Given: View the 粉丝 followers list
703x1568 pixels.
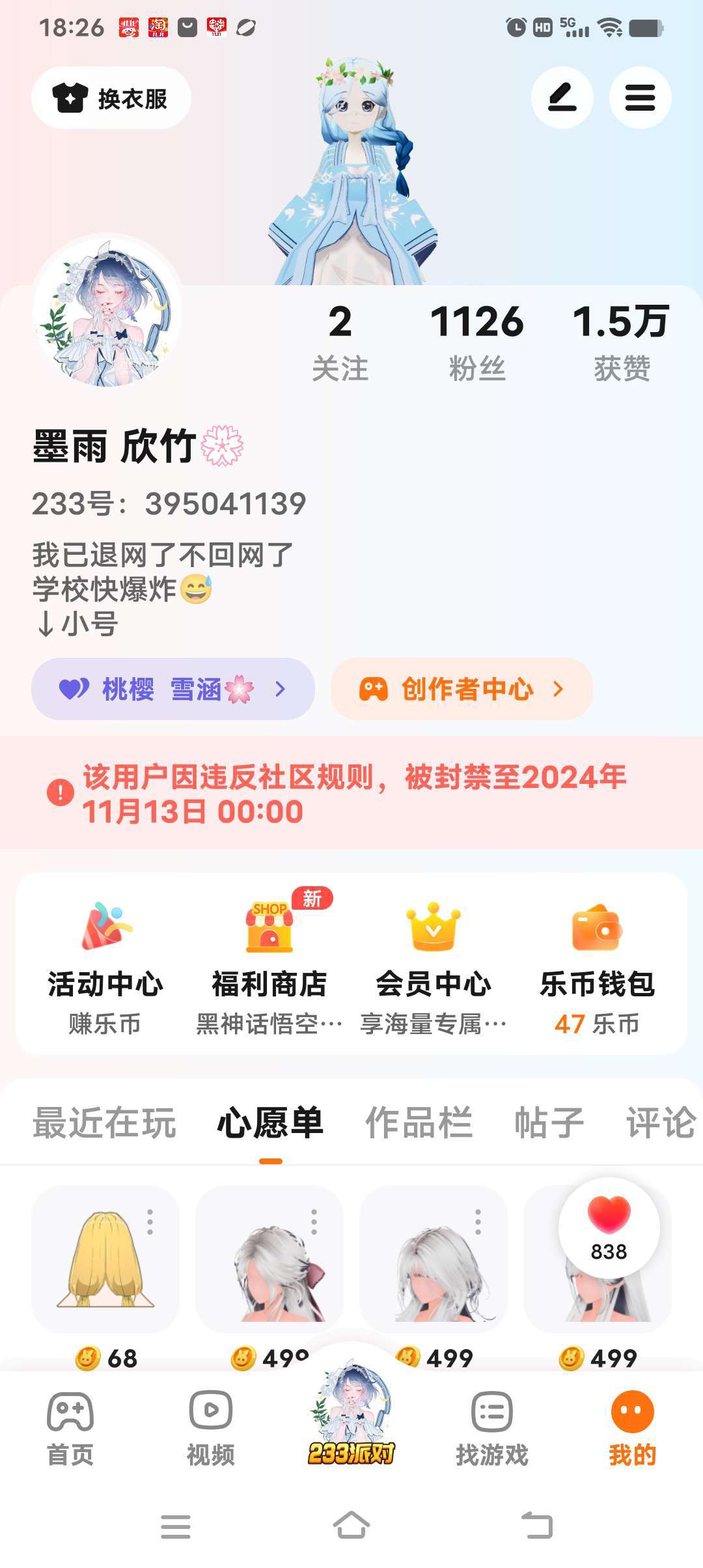Looking at the screenshot, I should pos(476,341).
